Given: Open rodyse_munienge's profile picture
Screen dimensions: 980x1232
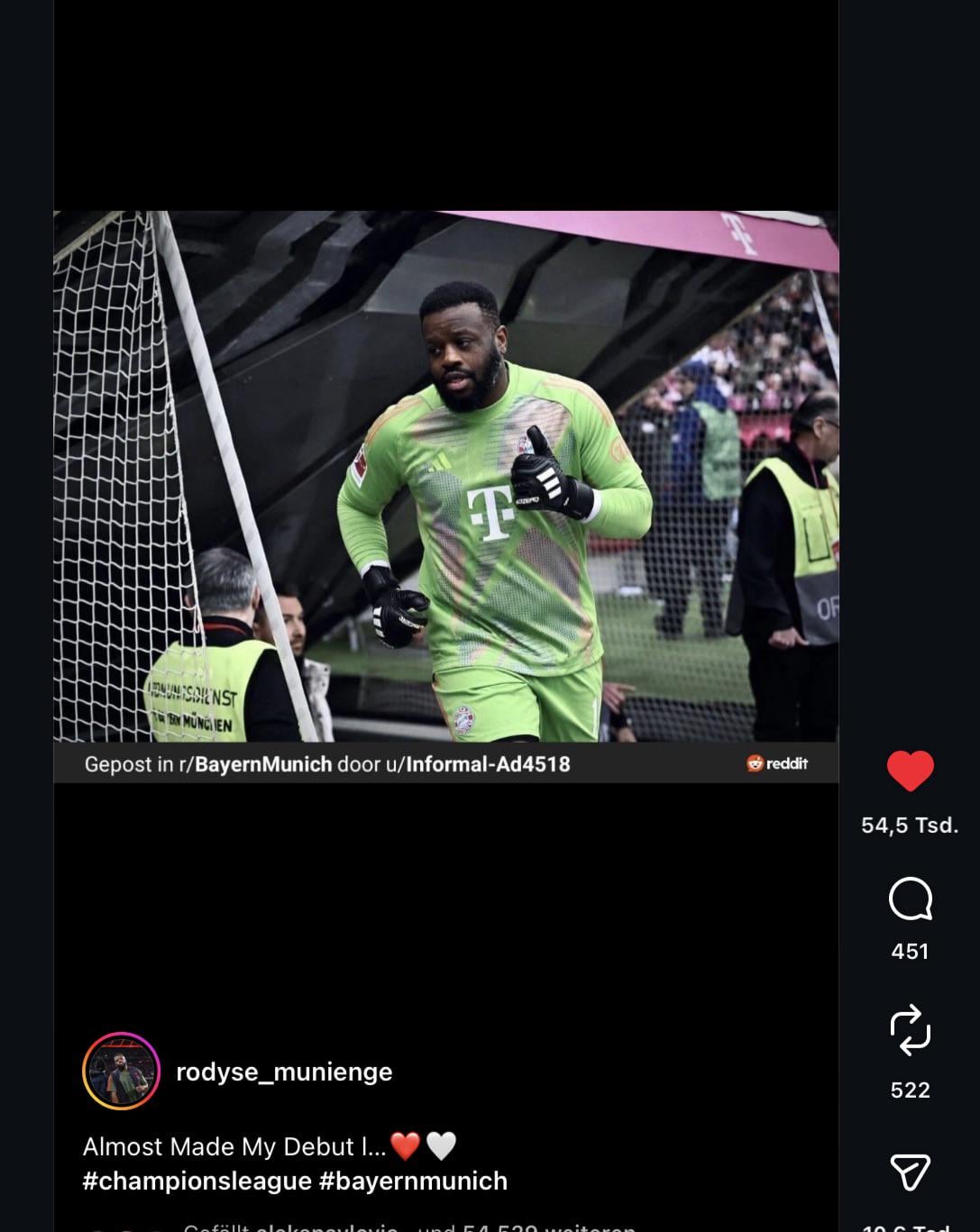Looking at the screenshot, I should [121, 1071].
